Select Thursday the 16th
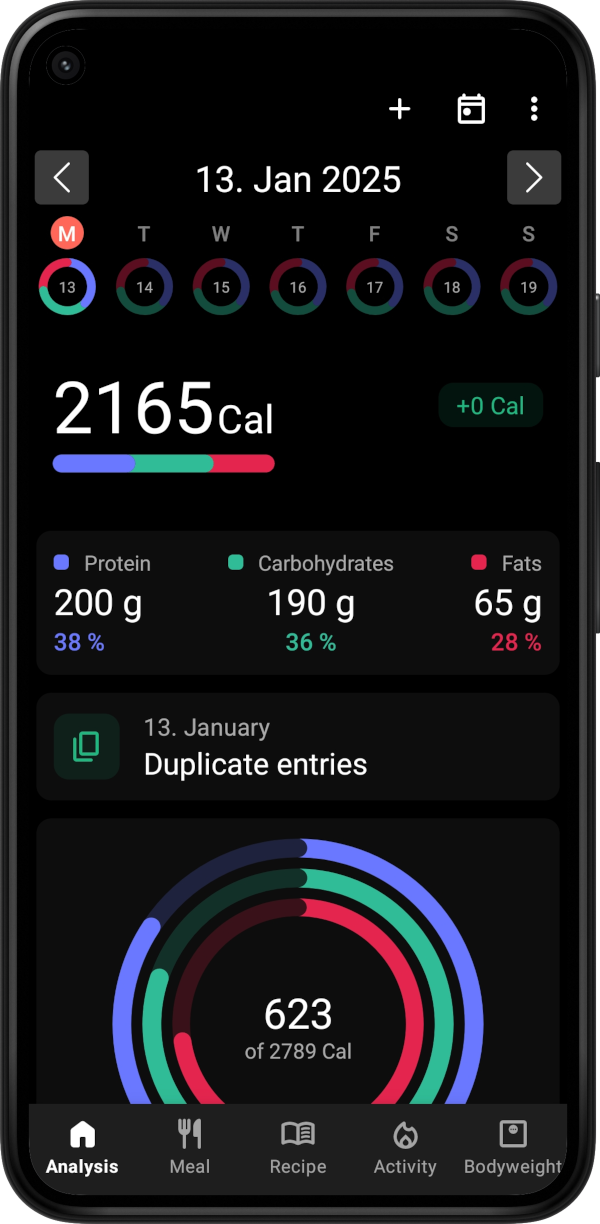The height and width of the screenshot is (1224, 600). pyautogui.click(x=298, y=286)
